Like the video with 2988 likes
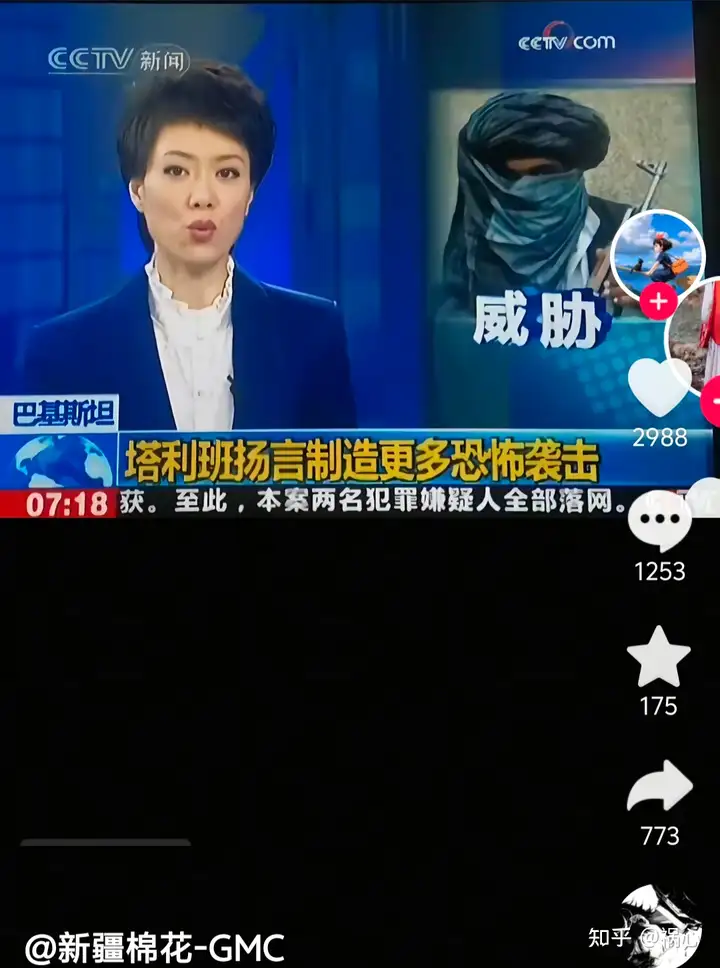This screenshot has width=720, height=968. tap(659, 388)
